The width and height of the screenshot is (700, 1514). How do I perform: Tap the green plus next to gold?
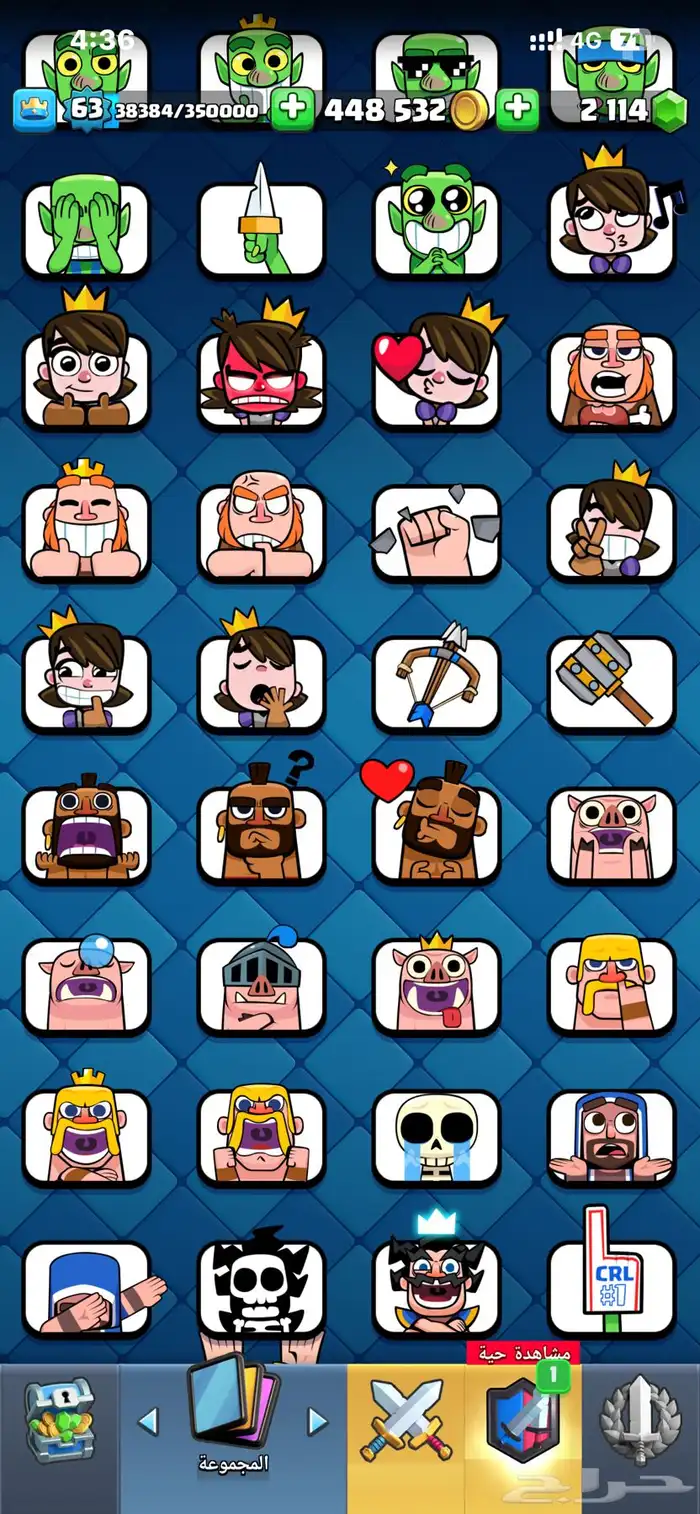click(x=517, y=110)
